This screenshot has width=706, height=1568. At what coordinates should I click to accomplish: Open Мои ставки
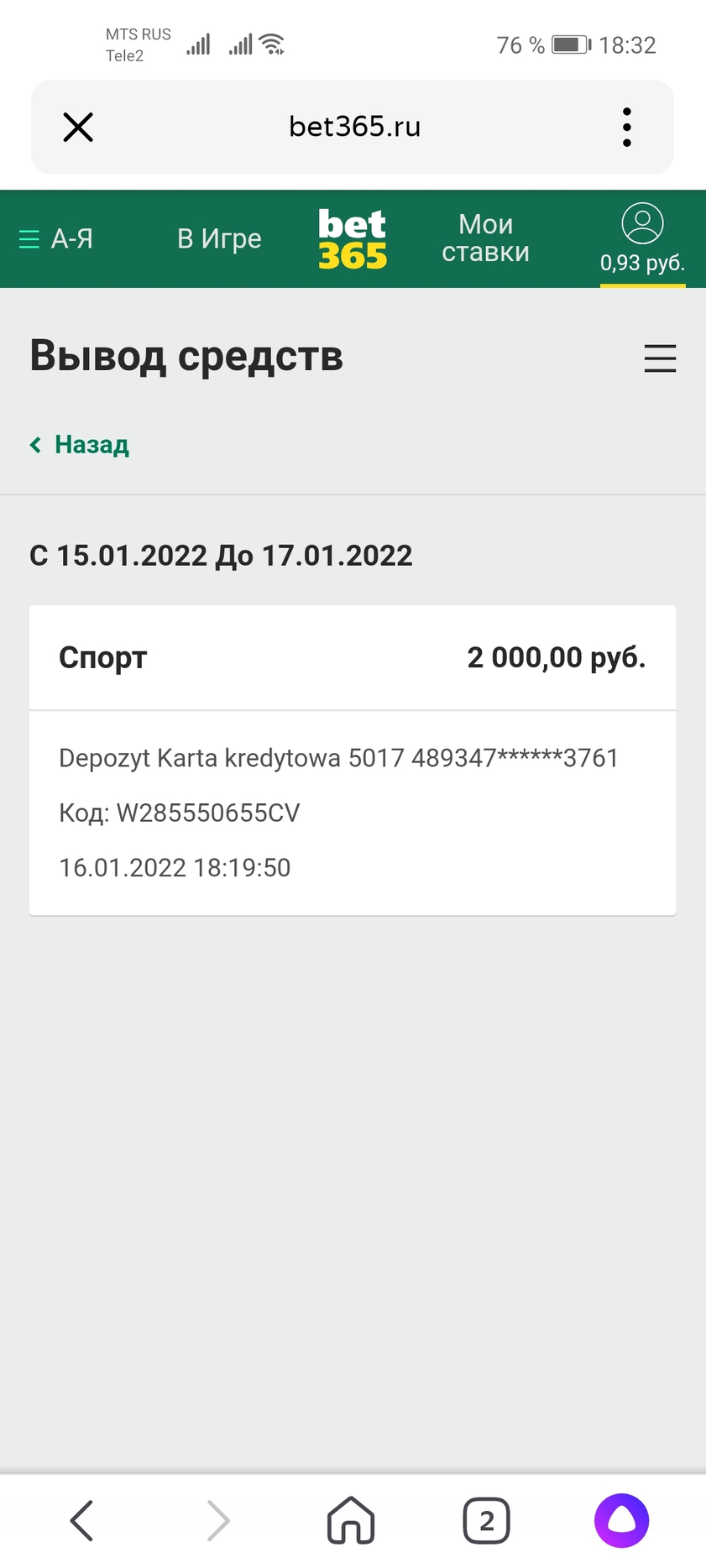(486, 238)
